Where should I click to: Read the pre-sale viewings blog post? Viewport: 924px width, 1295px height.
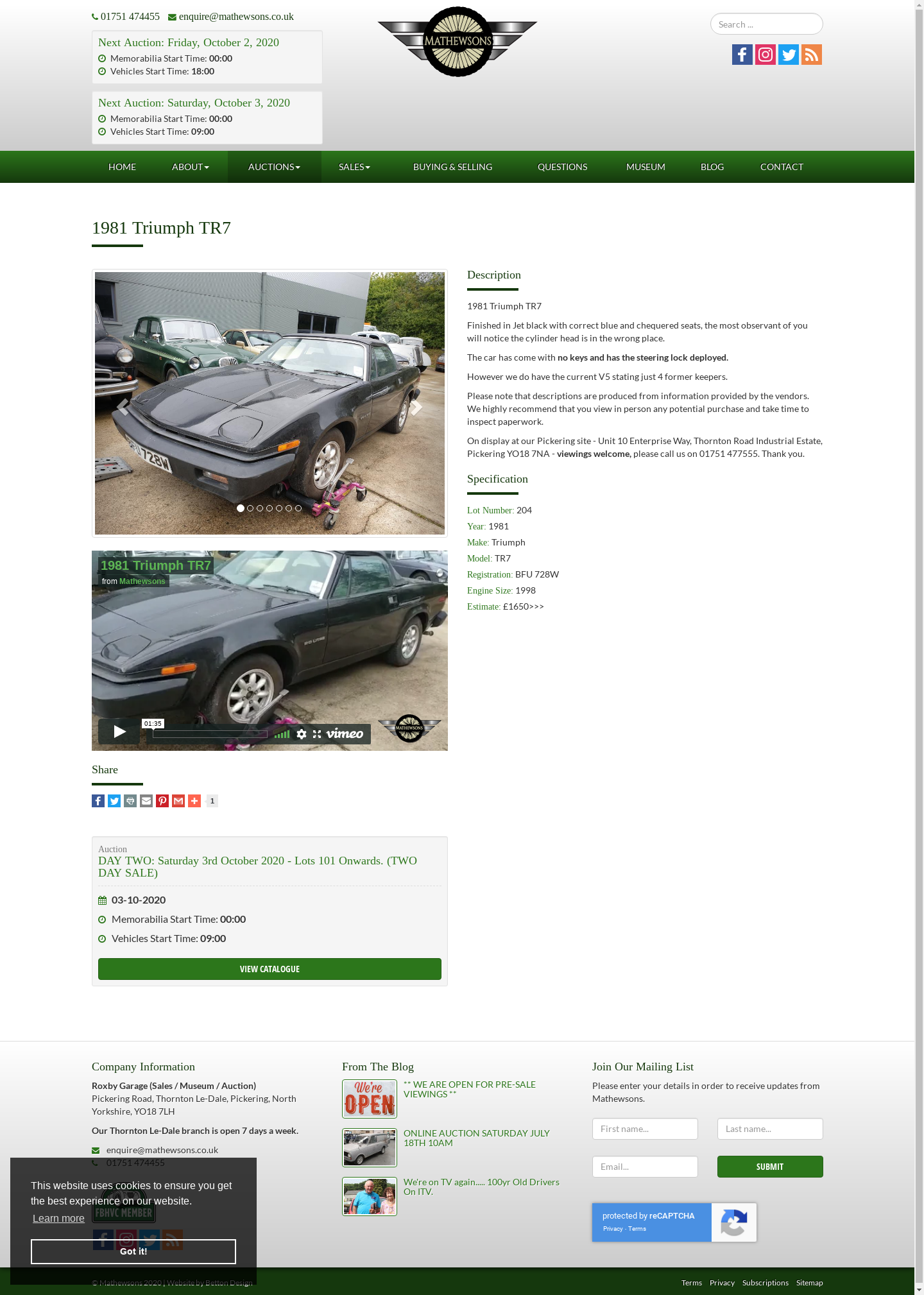click(469, 1089)
